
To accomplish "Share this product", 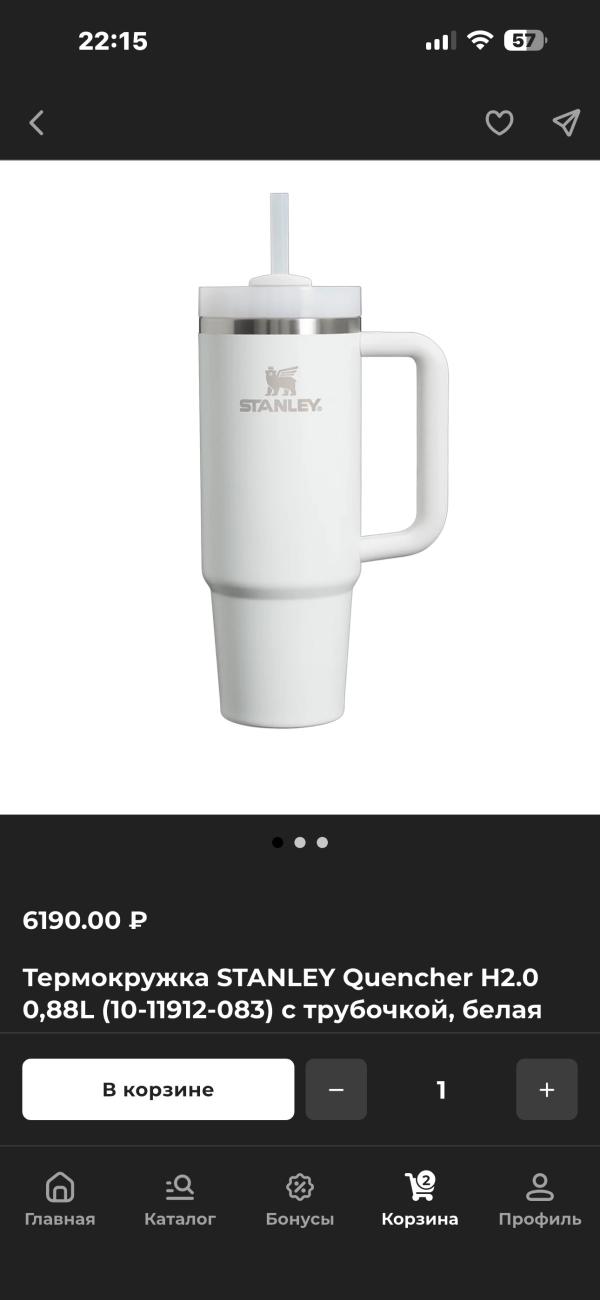I will coord(566,123).
